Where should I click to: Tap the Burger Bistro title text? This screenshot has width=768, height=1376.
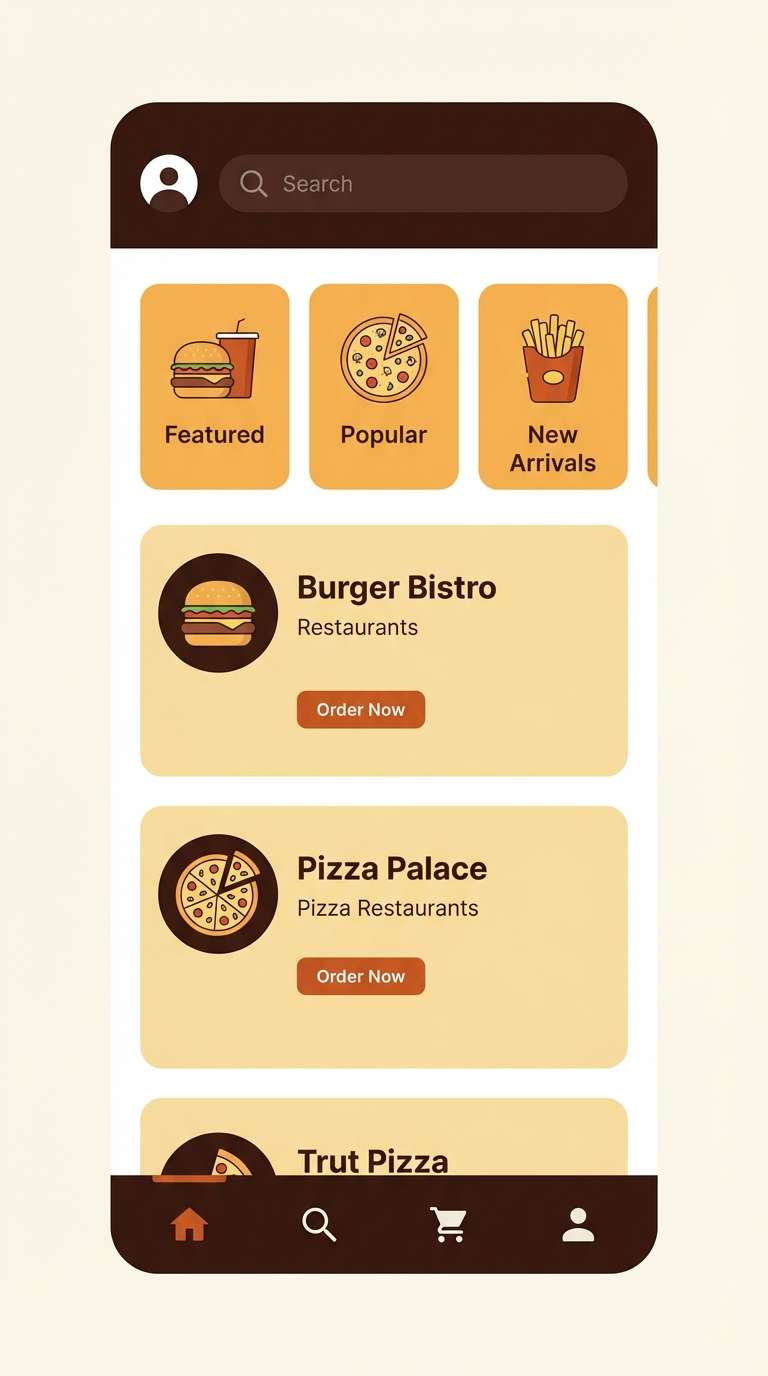point(396,588)
